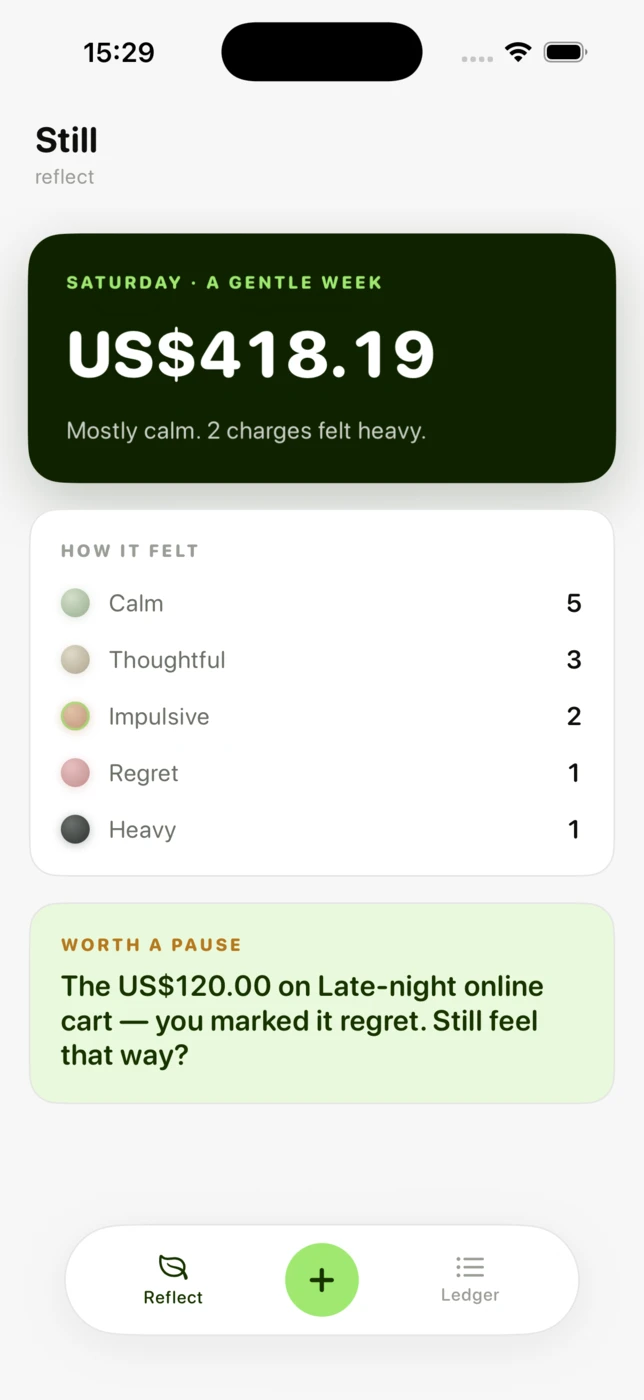Select the Impulsive feeling row
Screen dimensions: 644x1400
[x=322, y=716]
